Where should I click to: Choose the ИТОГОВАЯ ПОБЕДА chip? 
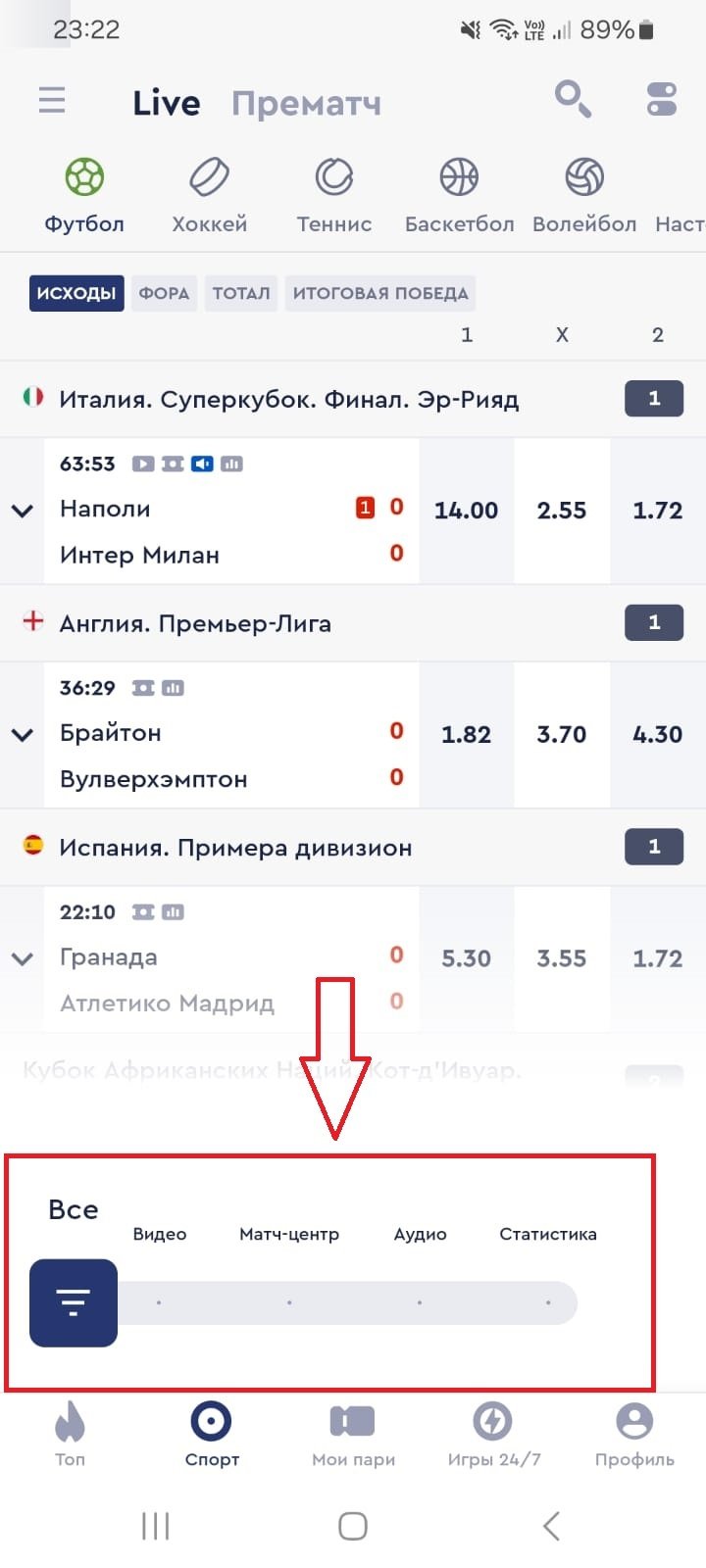pyautogui.click(x=380, y=293)
